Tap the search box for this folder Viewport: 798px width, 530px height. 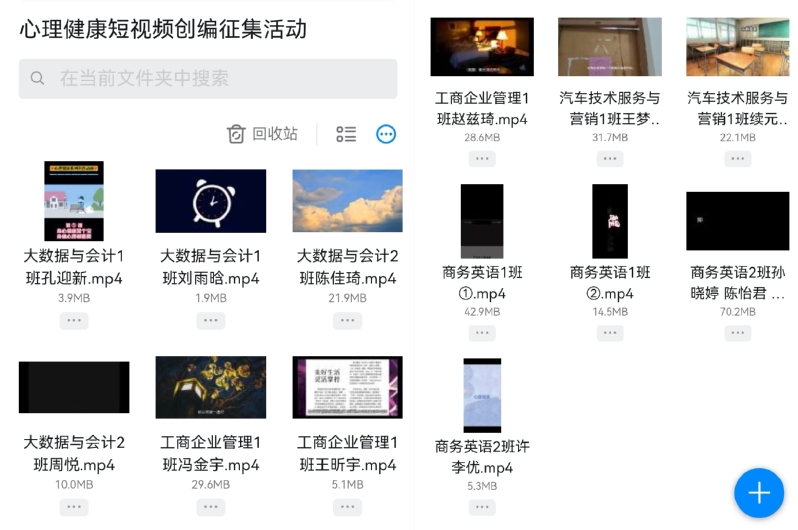click(x=208, y=78)
